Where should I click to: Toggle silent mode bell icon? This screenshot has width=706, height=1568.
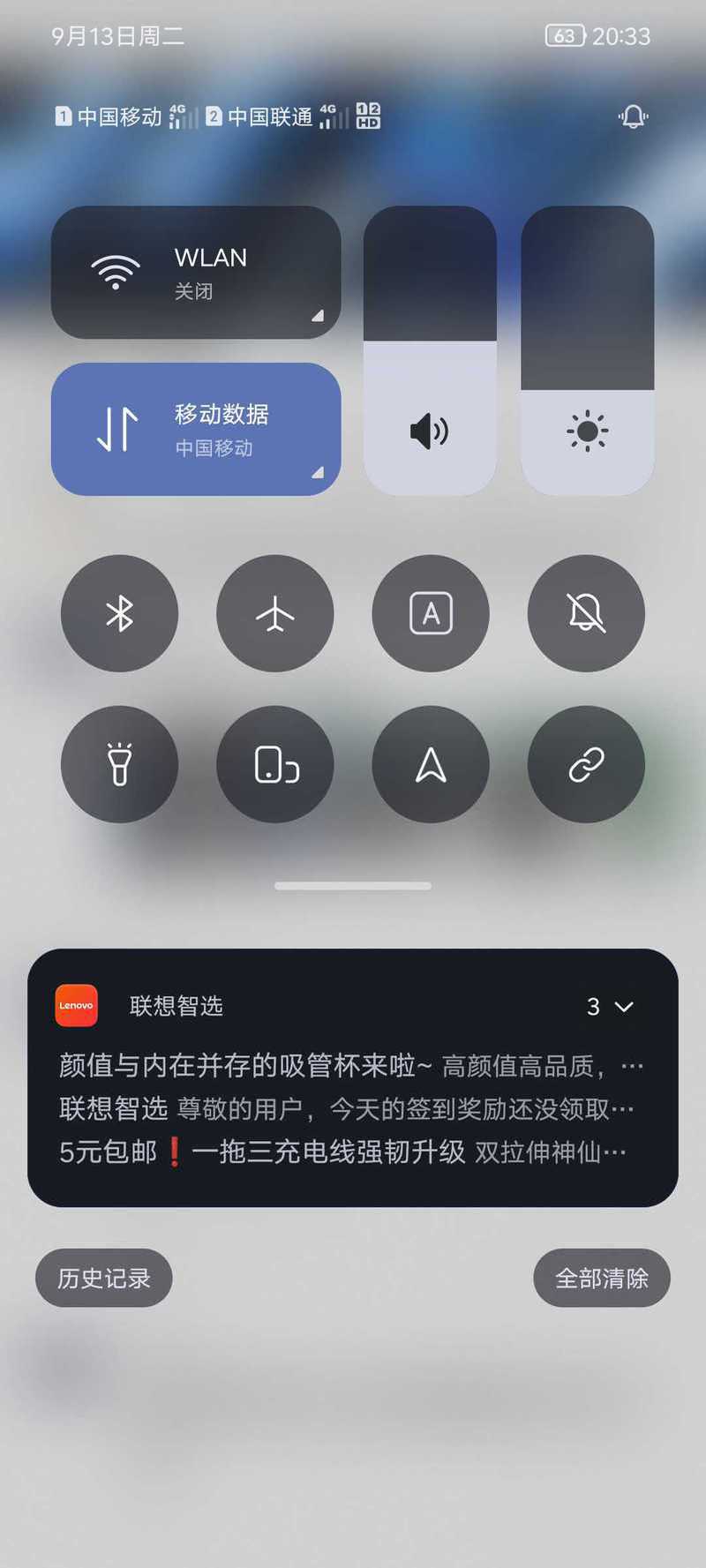pos(586,613)
